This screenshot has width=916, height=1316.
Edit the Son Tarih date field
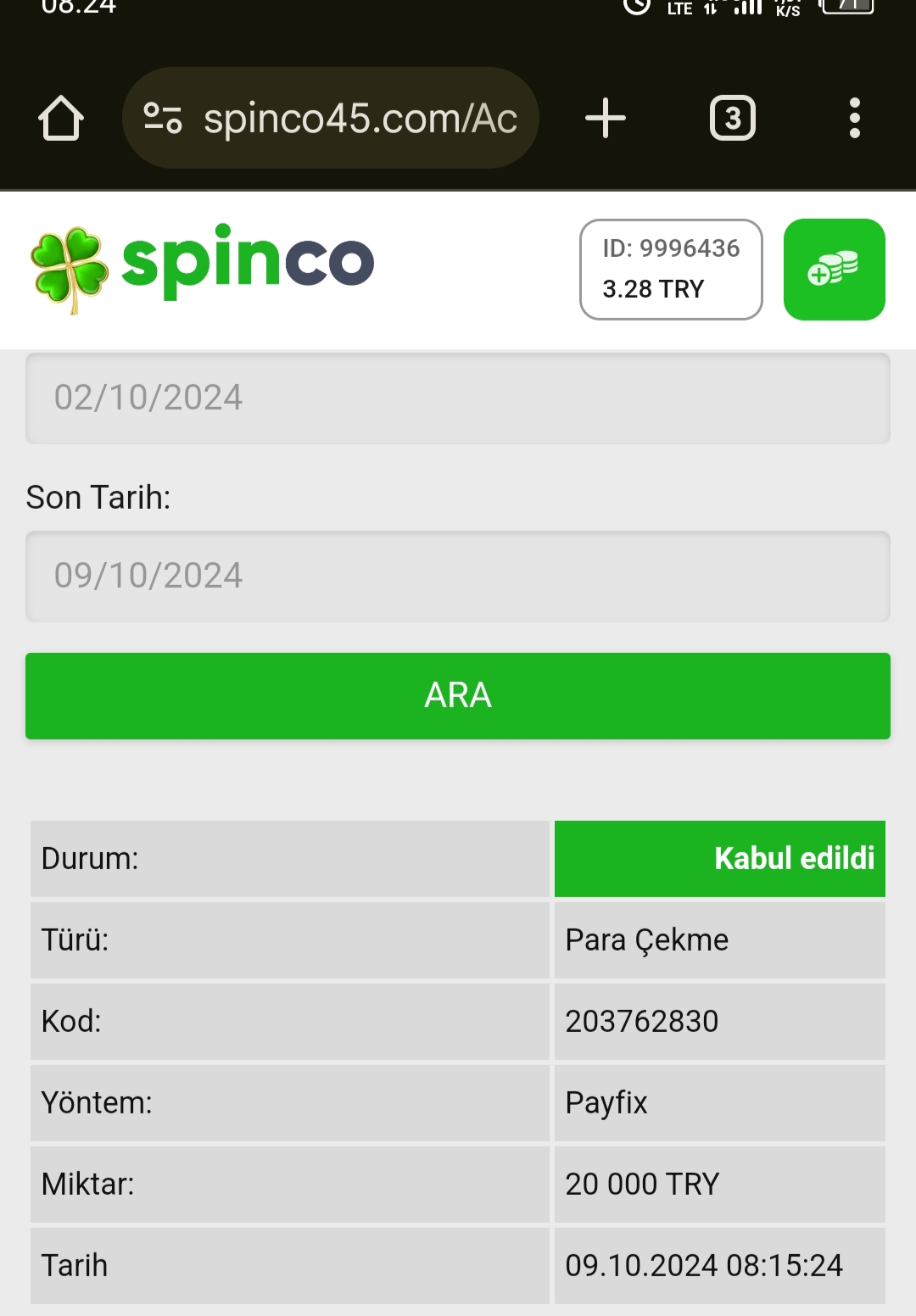point(458,577)
